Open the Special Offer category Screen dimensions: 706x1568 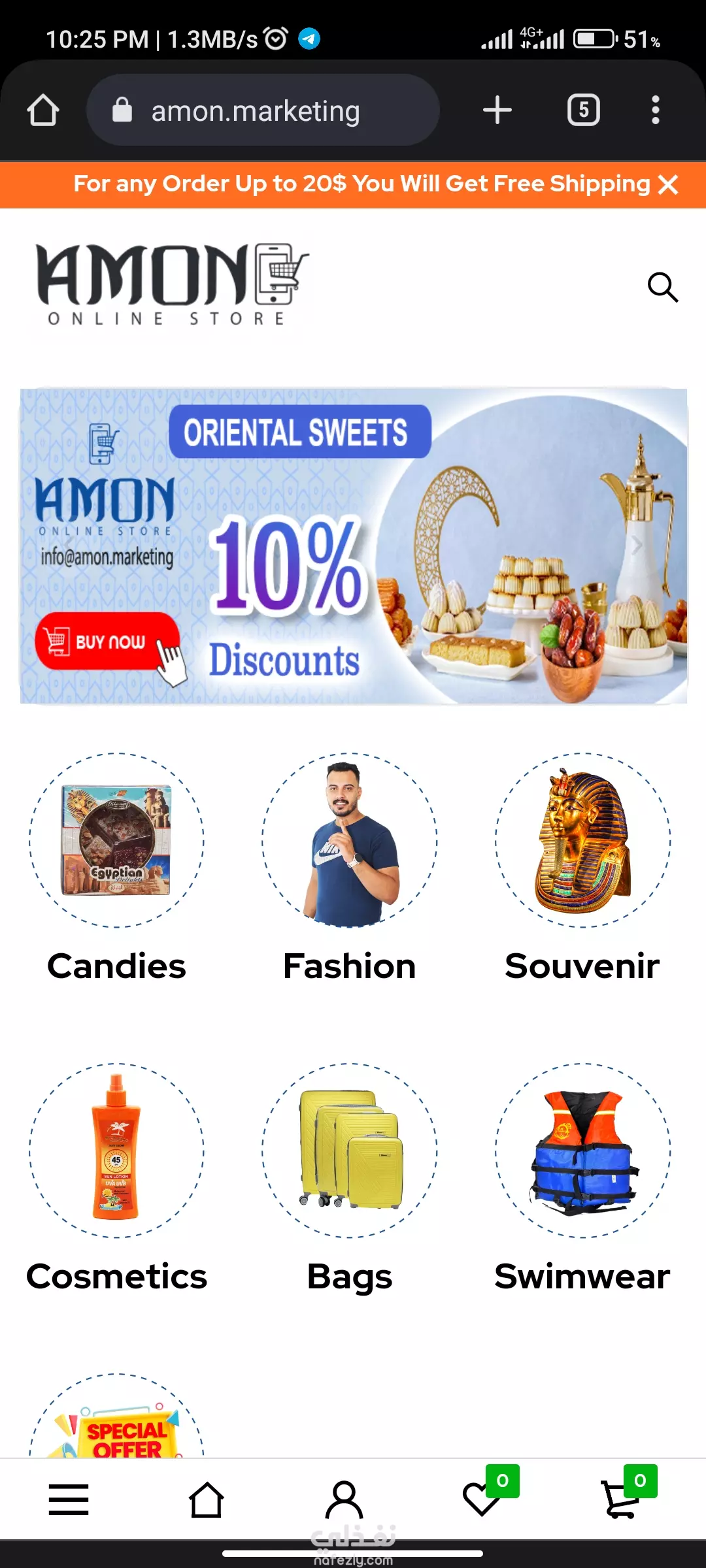click(116, 1416)
